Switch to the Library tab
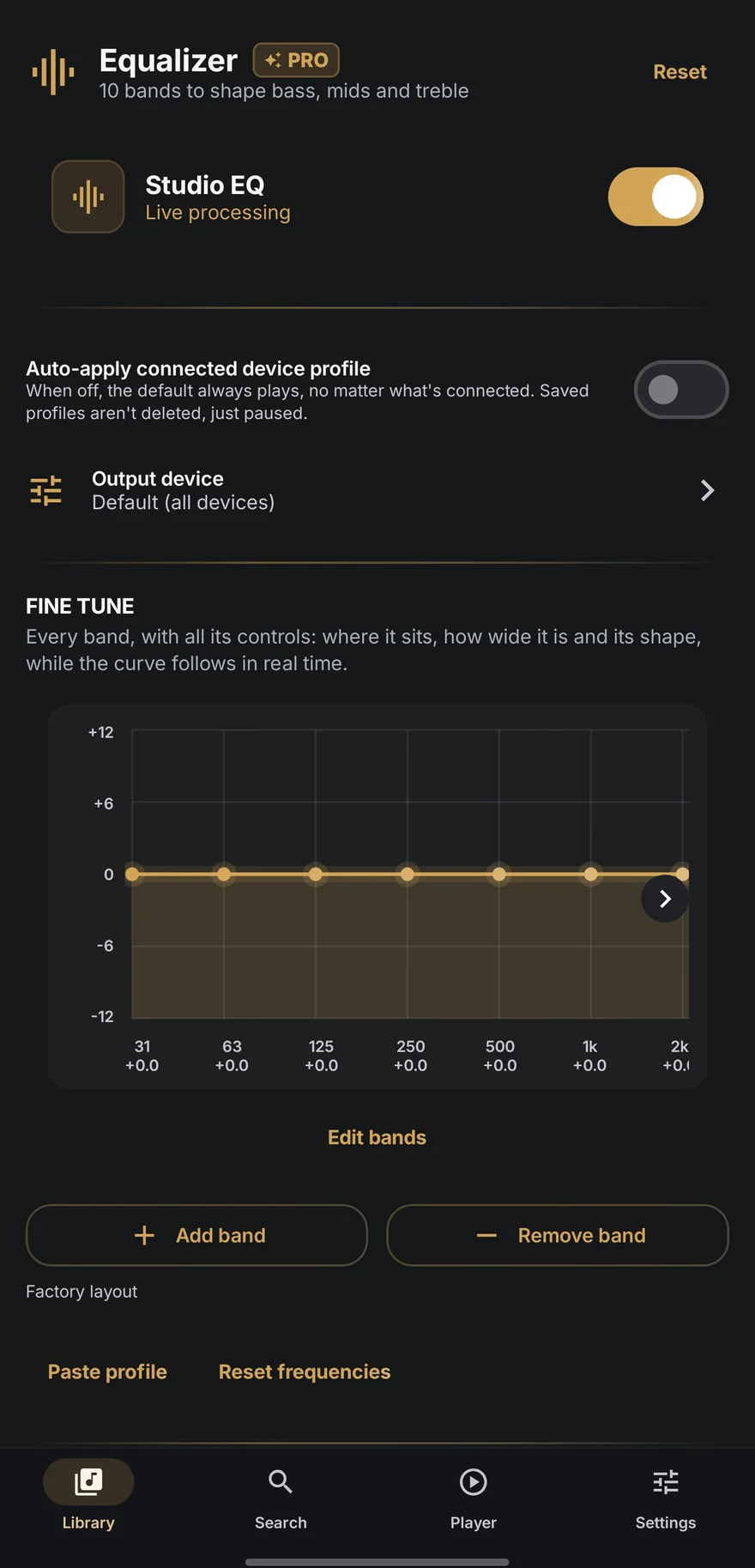755x1568 pixels. point(88,1496)
